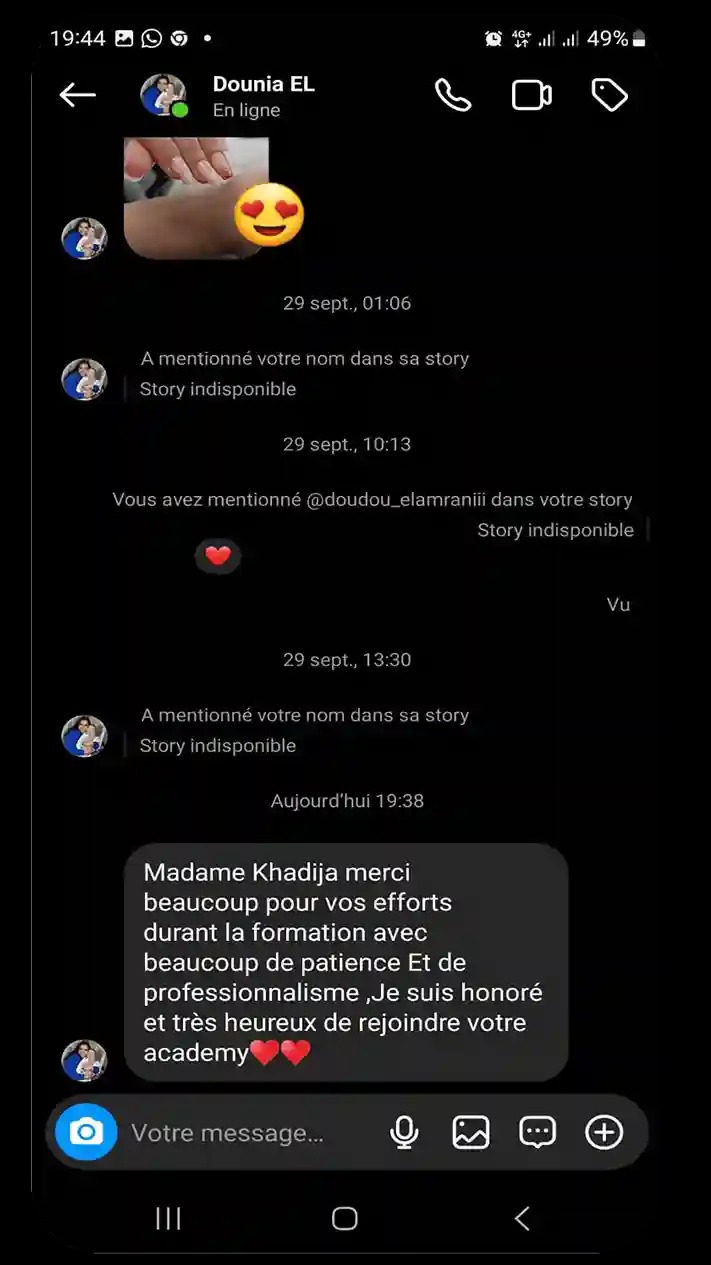Tap the system home button
711x1265 pixels.
point(345,1218)
